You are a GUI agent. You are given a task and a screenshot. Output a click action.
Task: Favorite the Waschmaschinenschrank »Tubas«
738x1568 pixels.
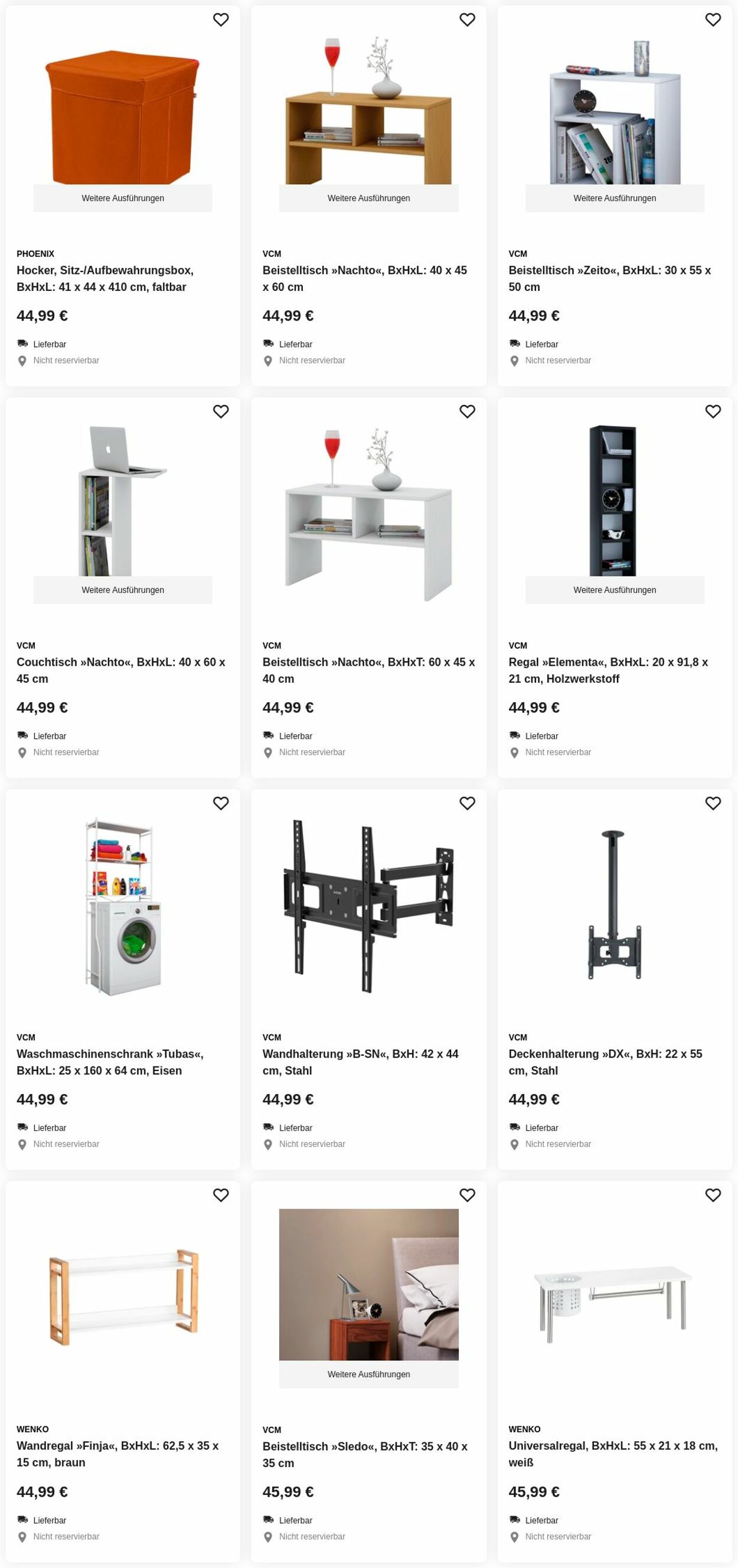[220, 804]
